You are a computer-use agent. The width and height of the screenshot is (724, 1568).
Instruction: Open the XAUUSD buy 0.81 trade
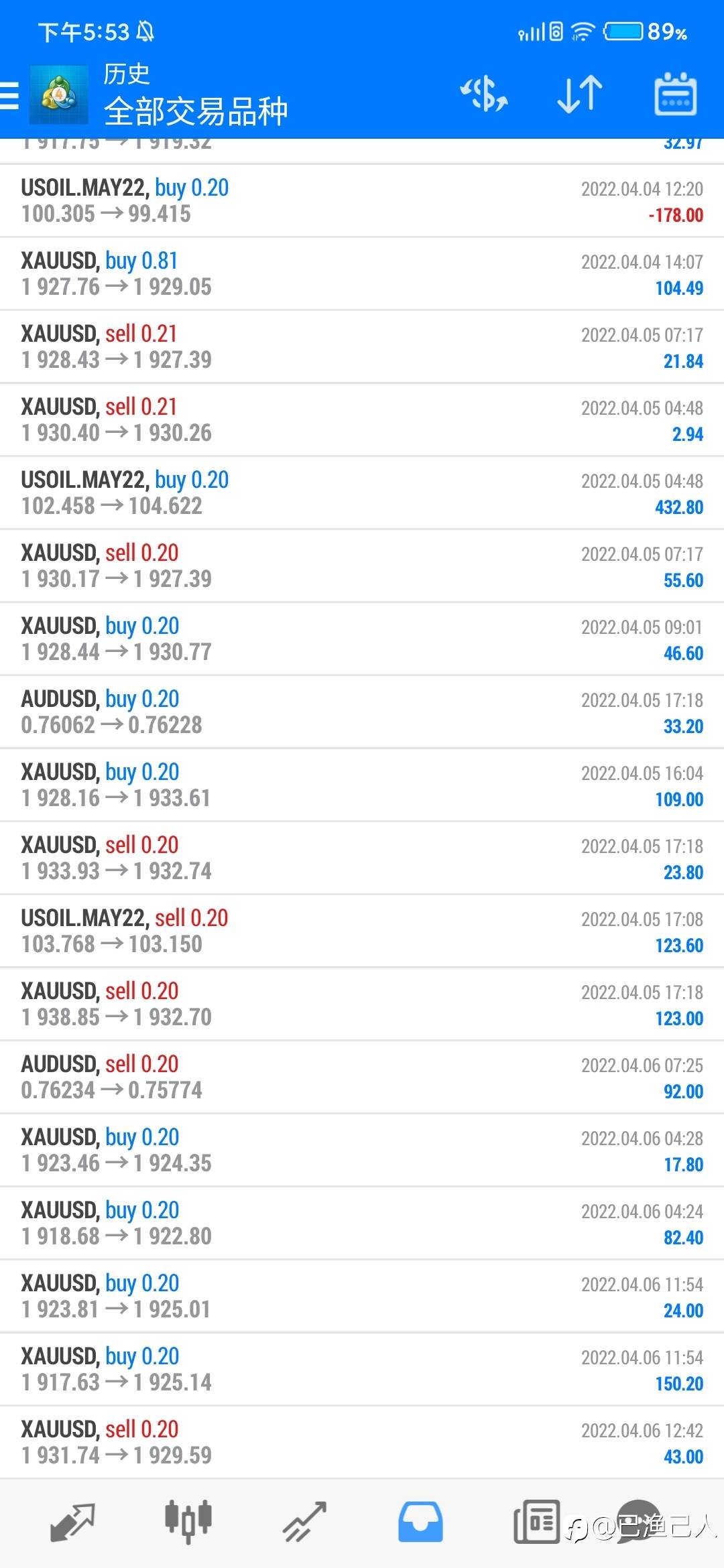coord(362,274)
